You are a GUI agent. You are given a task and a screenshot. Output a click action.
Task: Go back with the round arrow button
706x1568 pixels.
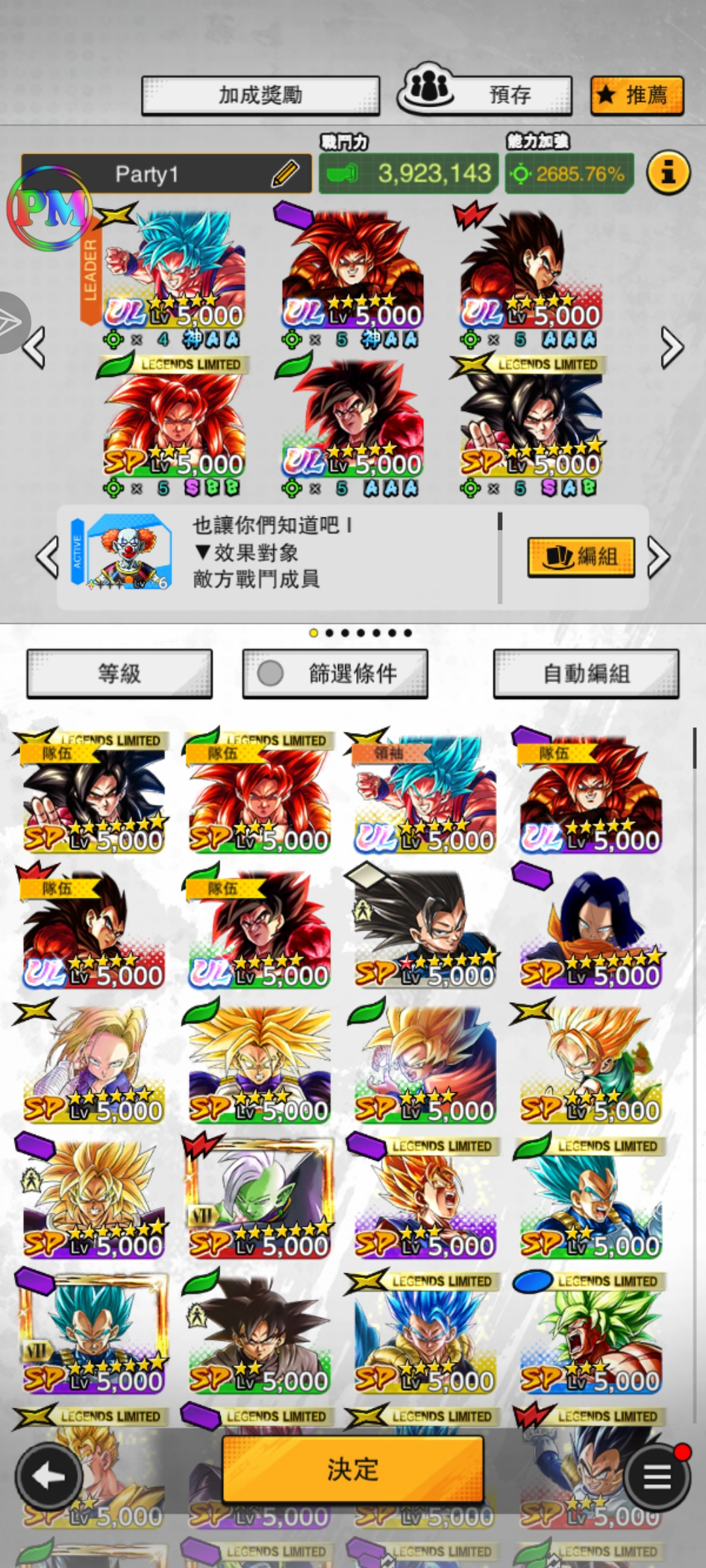[49, 1477]
